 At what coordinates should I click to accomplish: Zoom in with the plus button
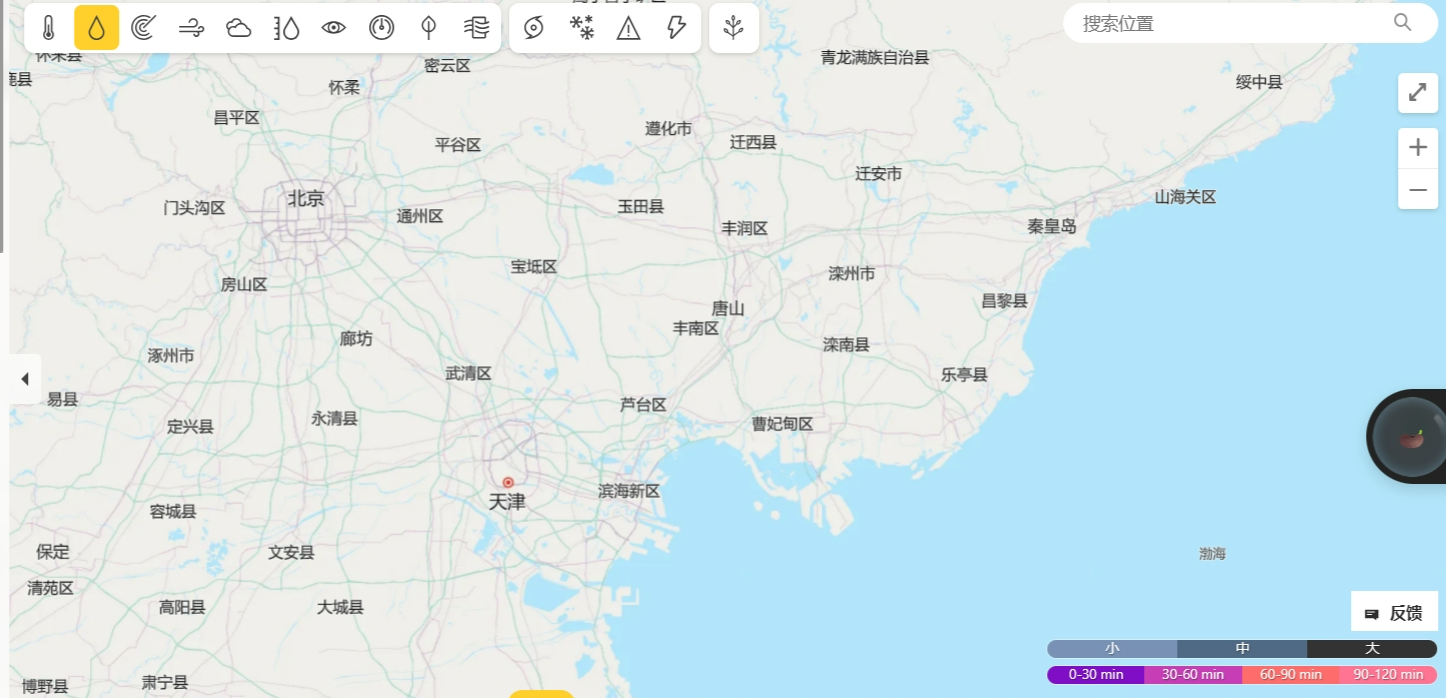tap(1417, 148)
